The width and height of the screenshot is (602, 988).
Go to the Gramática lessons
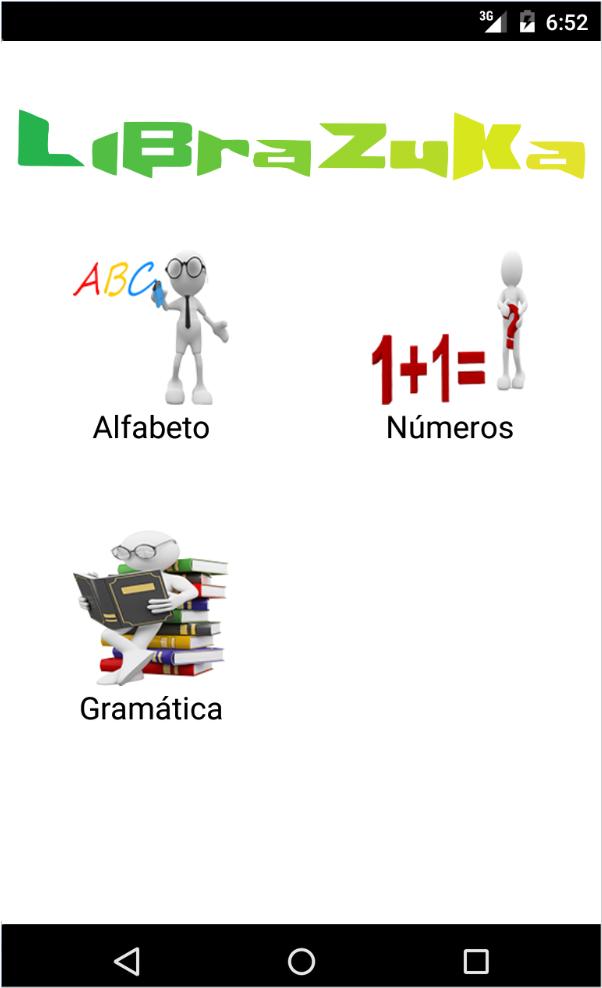coord(151,627)
